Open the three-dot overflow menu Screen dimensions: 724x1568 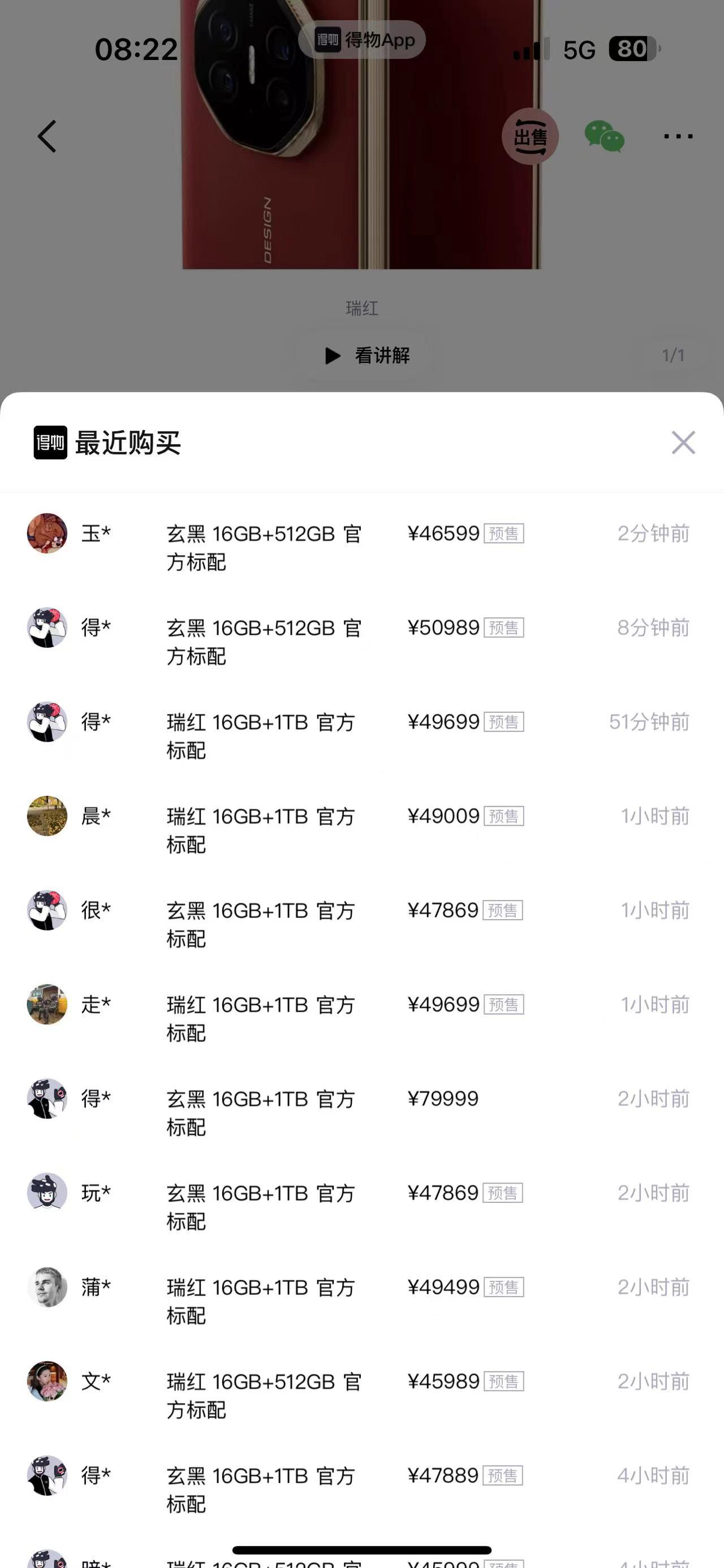pyautogui.click(x=678, y=136)
